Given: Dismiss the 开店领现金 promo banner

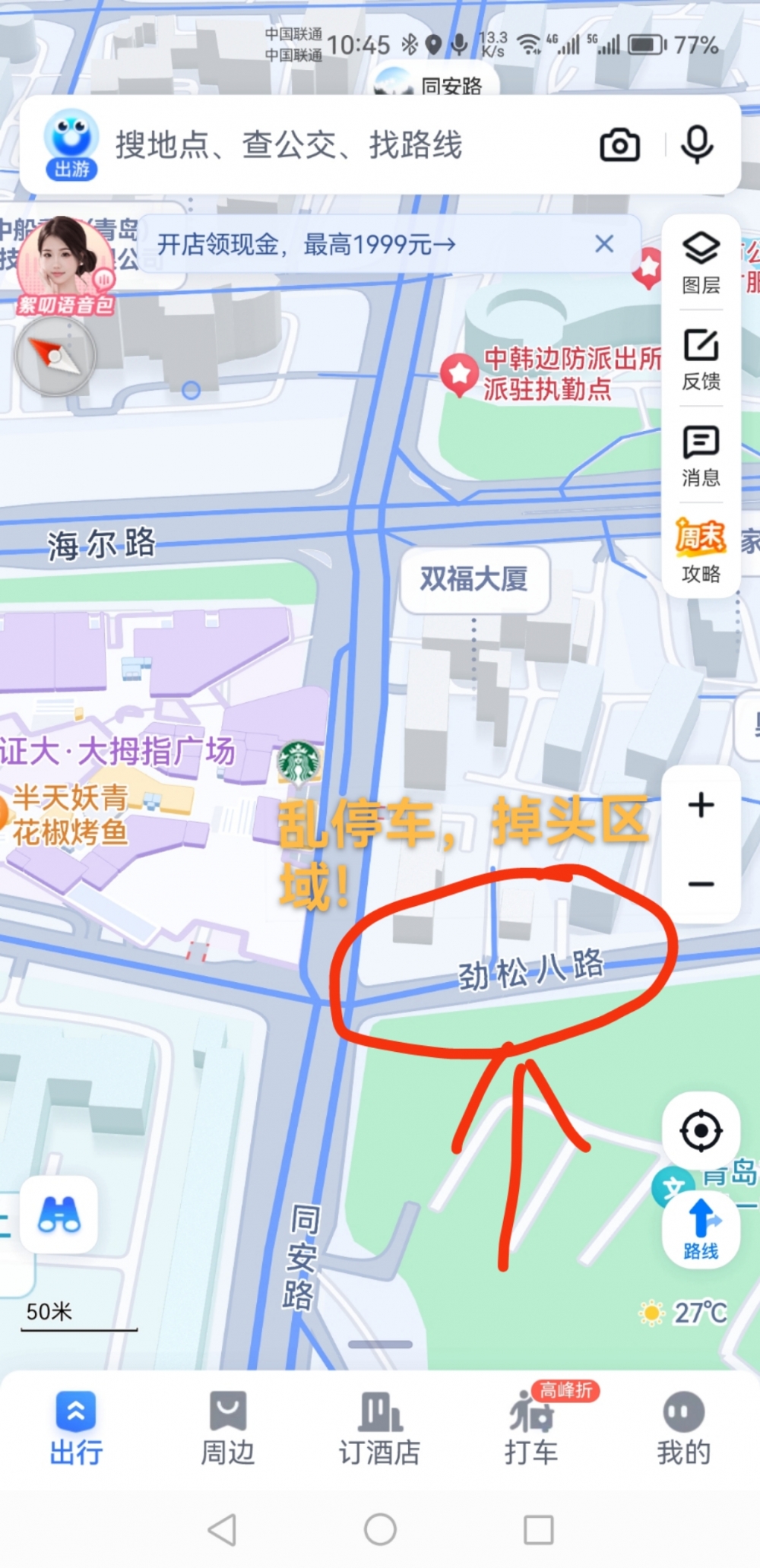Looking at the screenshot, I should [604, 244].
